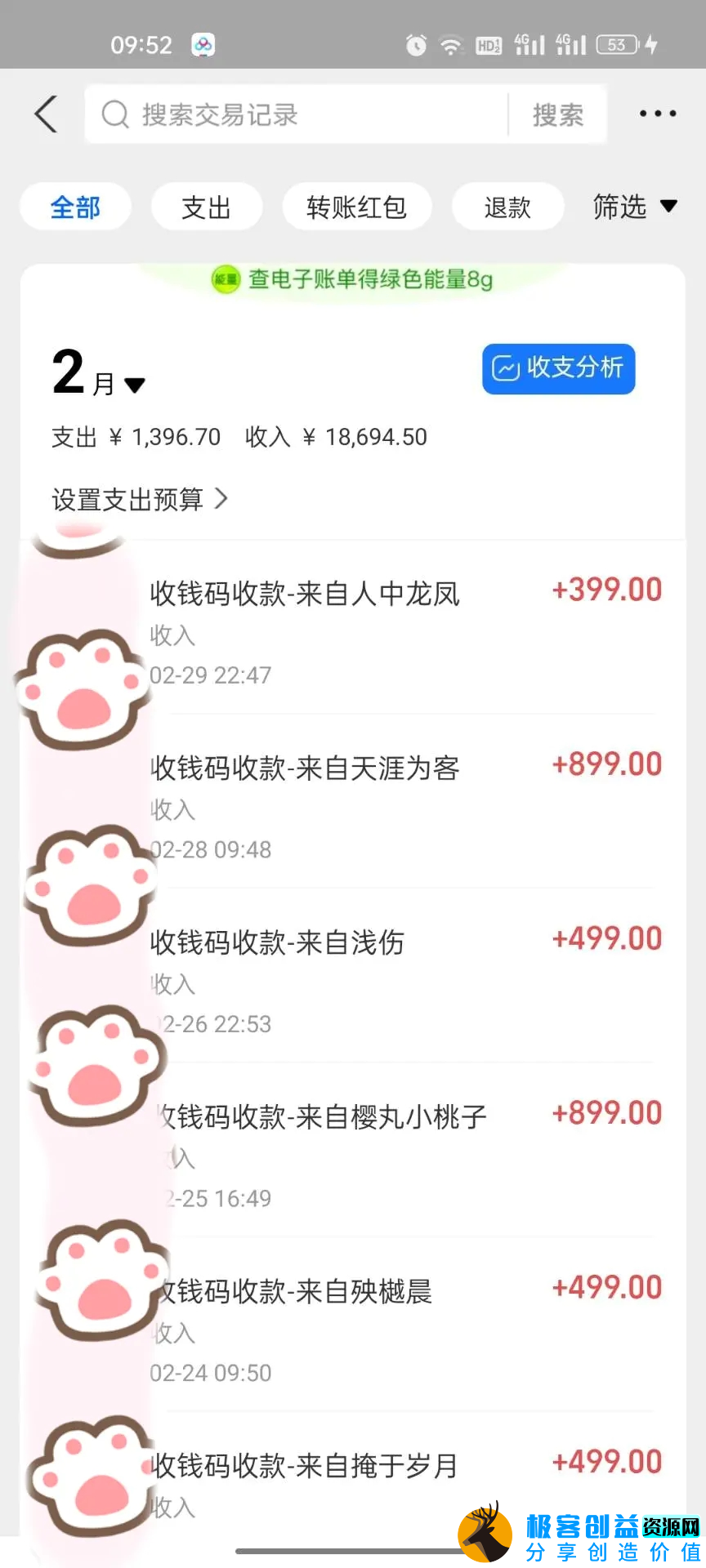Switch to the 转账红包 tab

(x=356, y=207)
